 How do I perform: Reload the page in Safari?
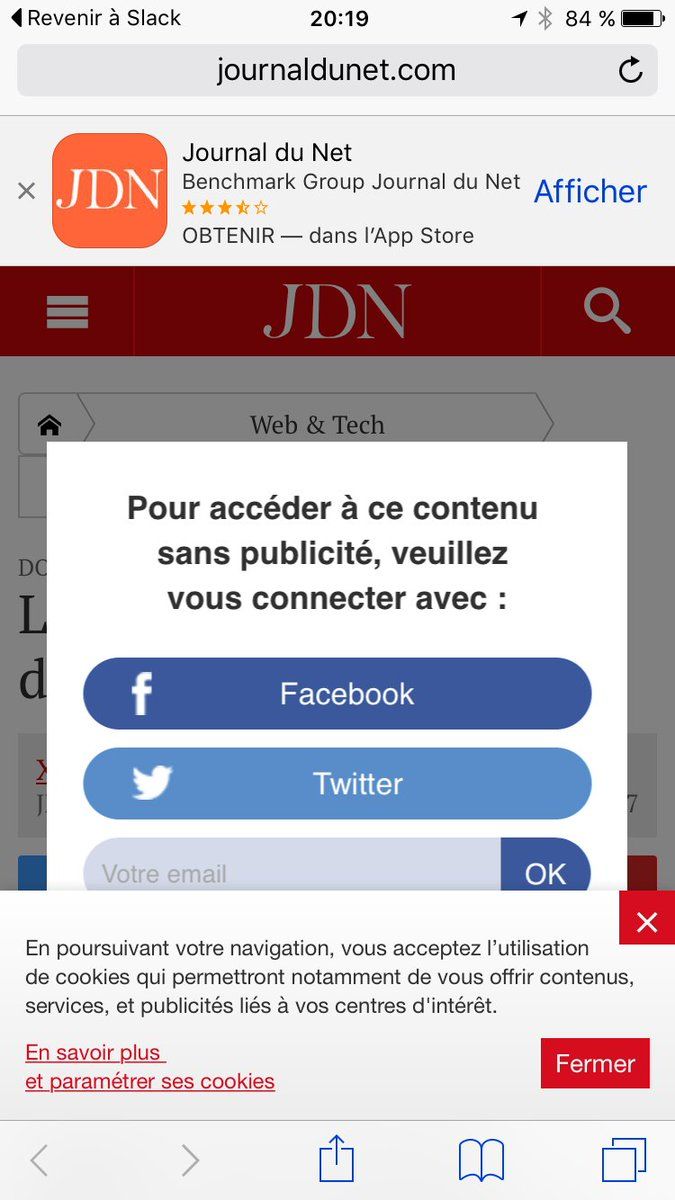(x=630, y=70)
